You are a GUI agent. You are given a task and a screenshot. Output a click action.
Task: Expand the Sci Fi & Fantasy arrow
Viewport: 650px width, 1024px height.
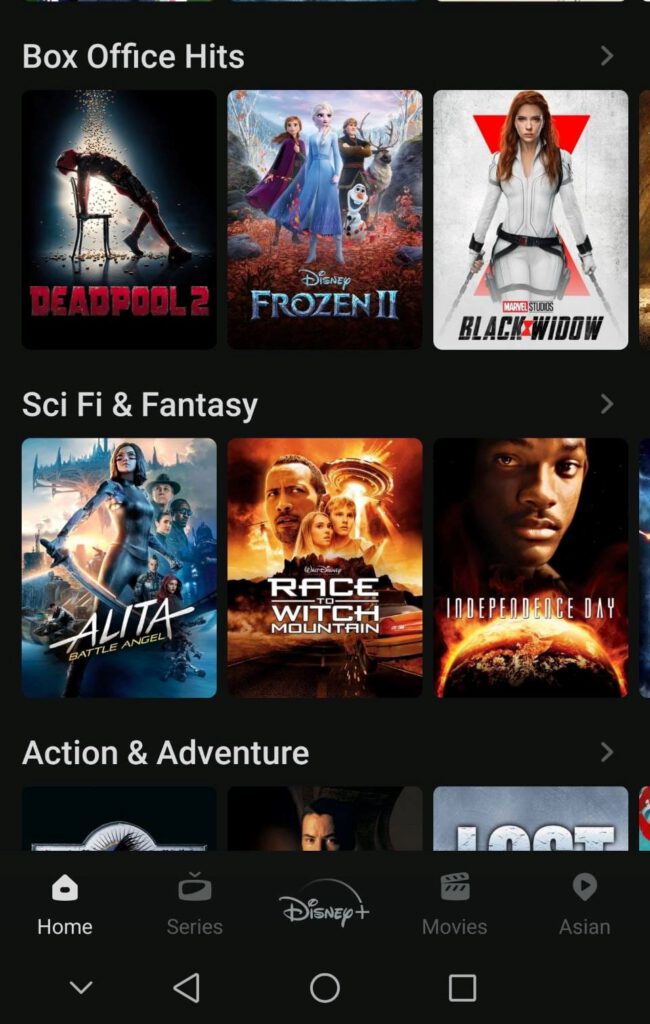[x=606, y=404]
